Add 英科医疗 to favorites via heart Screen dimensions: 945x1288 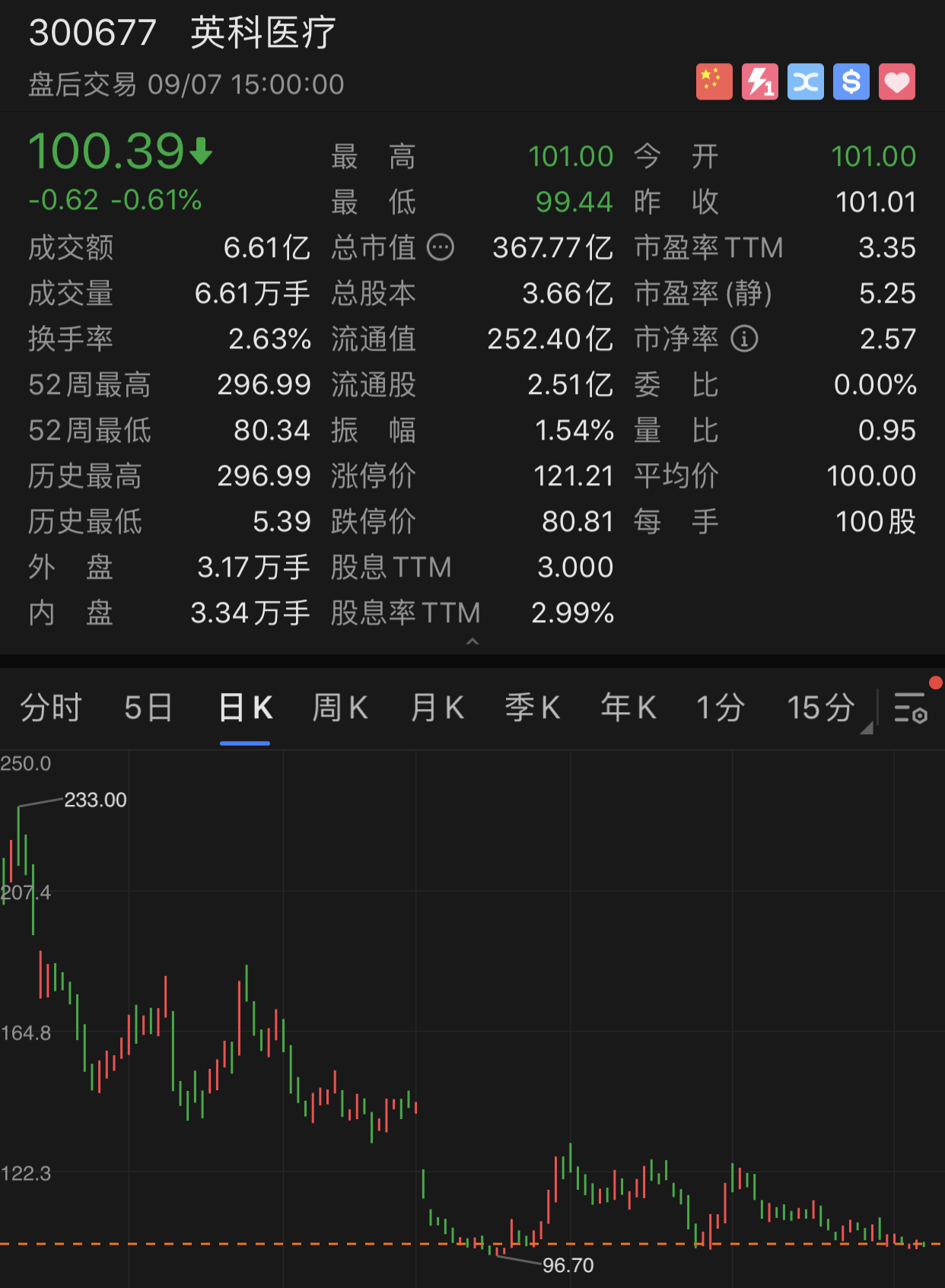click(x=896, y=81)
